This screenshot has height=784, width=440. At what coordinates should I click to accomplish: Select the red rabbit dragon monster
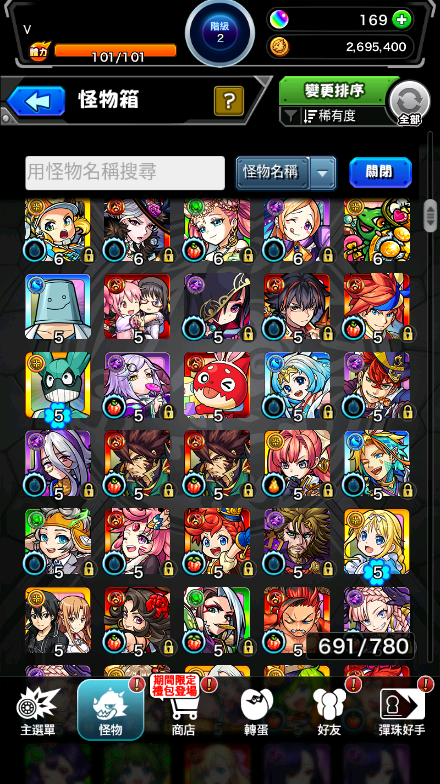218,386
